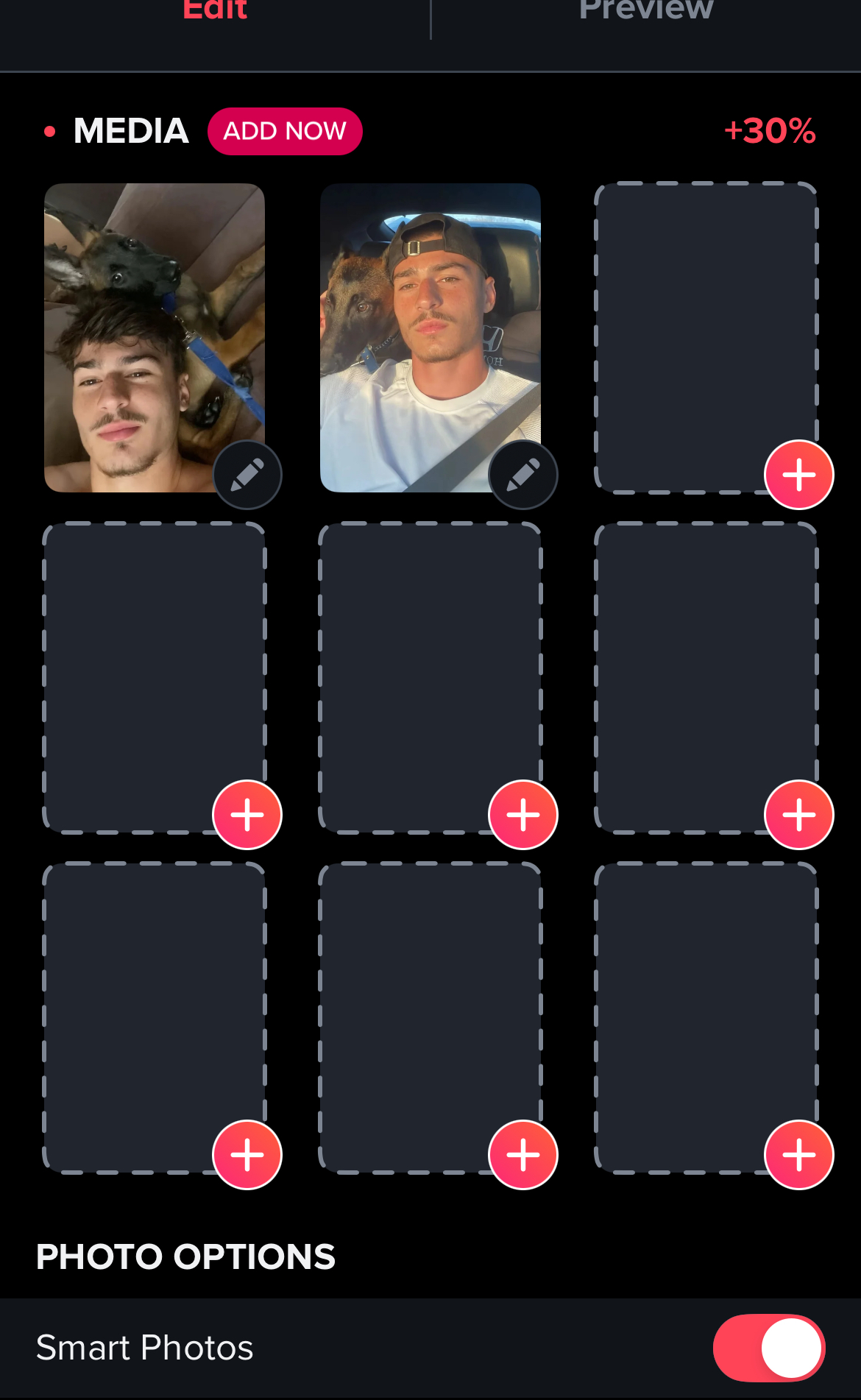
Task: Tap the ADD NOW media button
Action: [285, 132]
